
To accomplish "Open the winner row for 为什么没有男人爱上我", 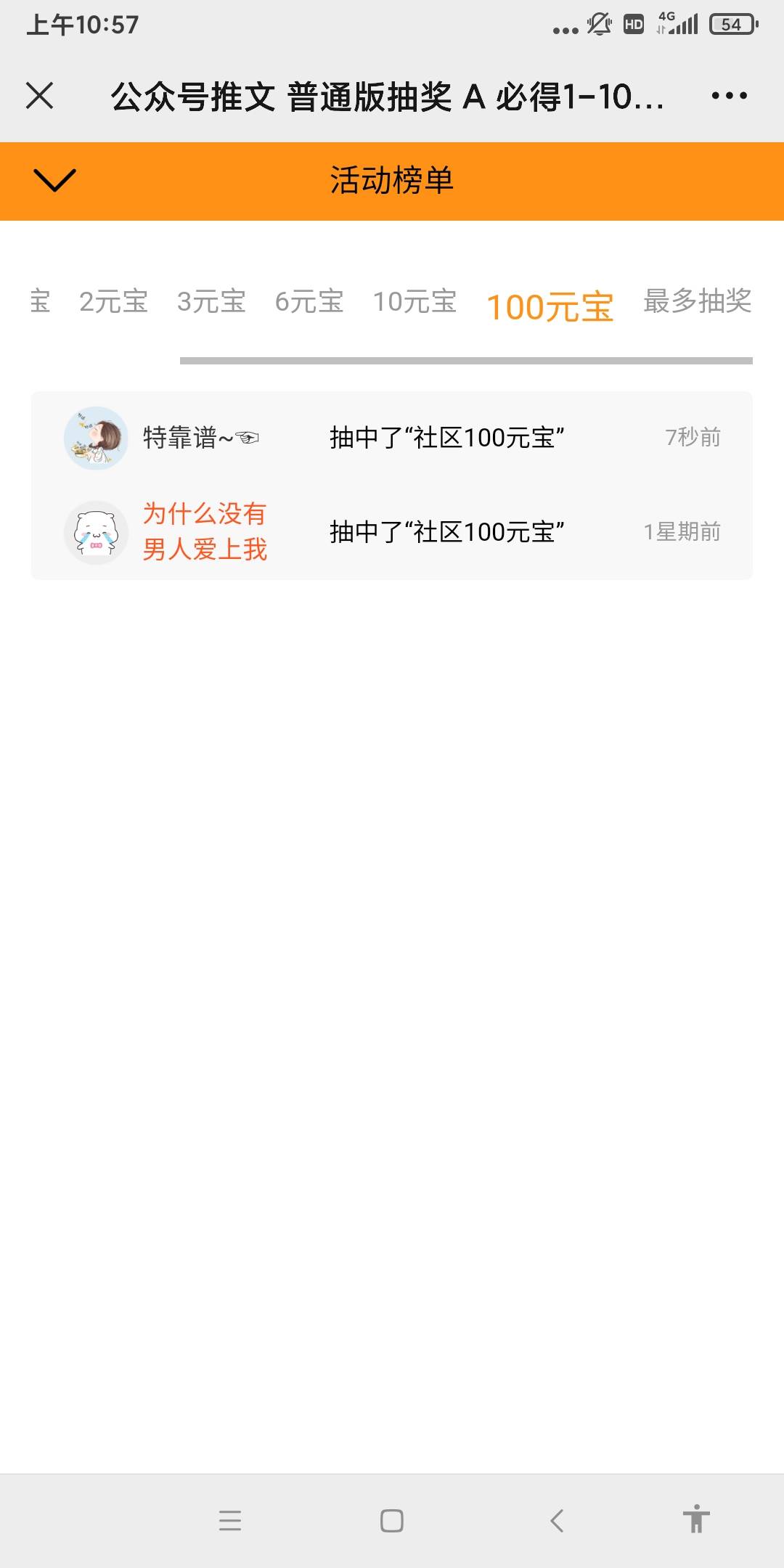I will coord(392,532).
